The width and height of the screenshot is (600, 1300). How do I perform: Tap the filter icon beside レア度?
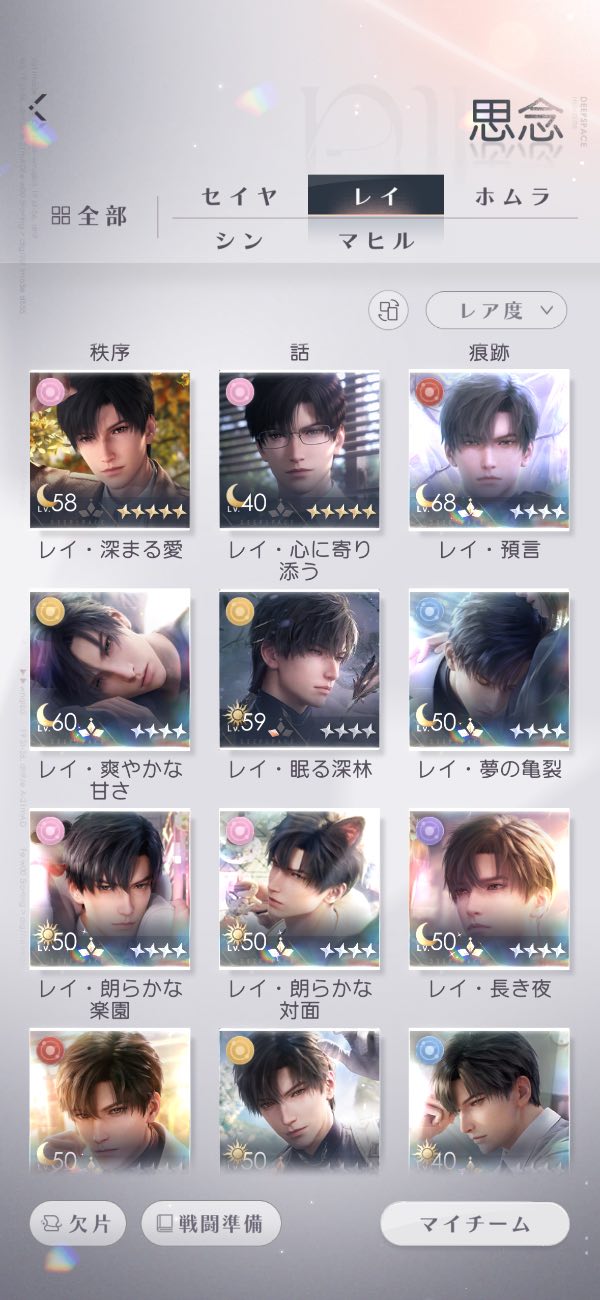pyautogui.click(x=389, y=310)
